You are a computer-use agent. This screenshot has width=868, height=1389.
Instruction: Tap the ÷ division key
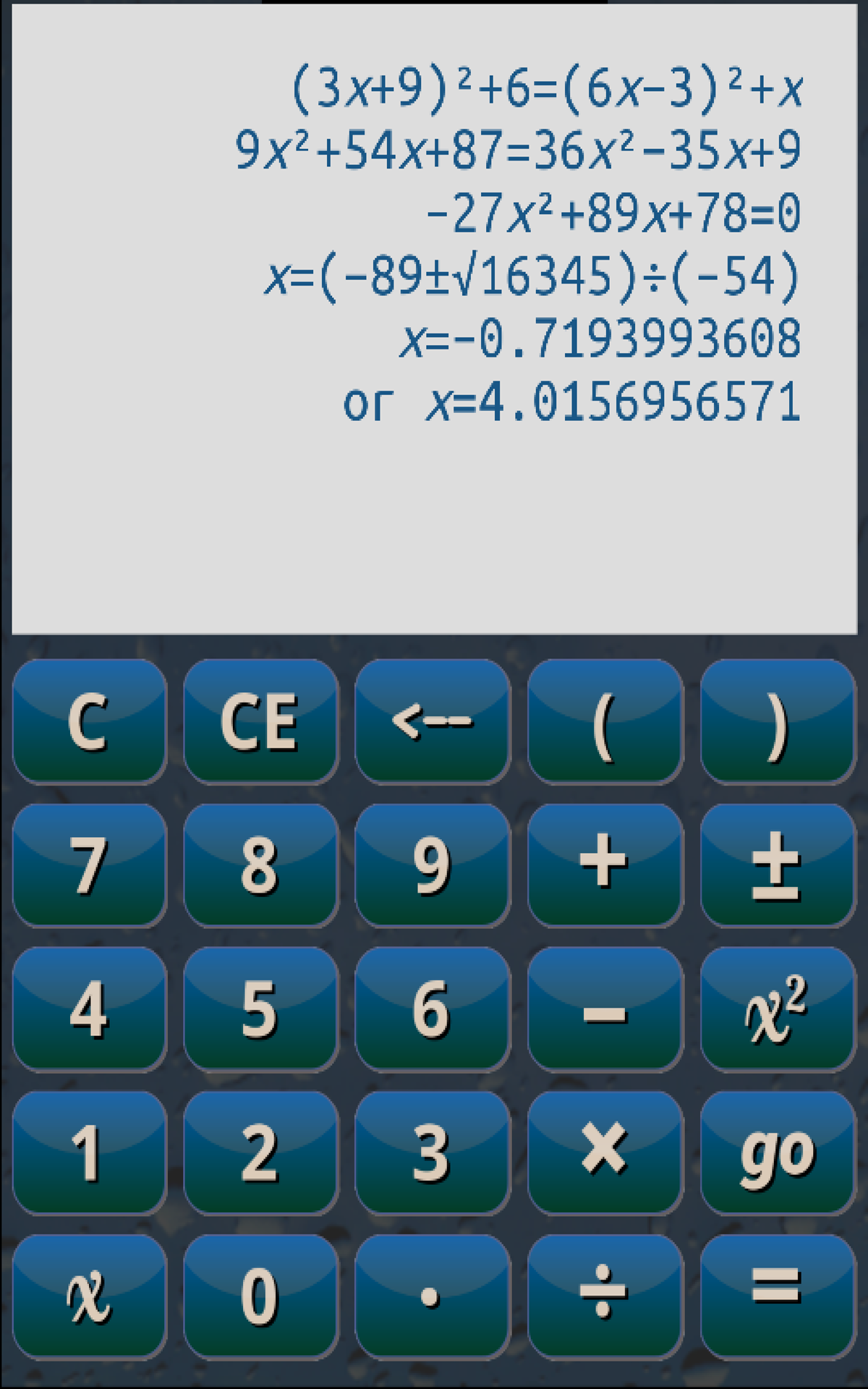604,1295
